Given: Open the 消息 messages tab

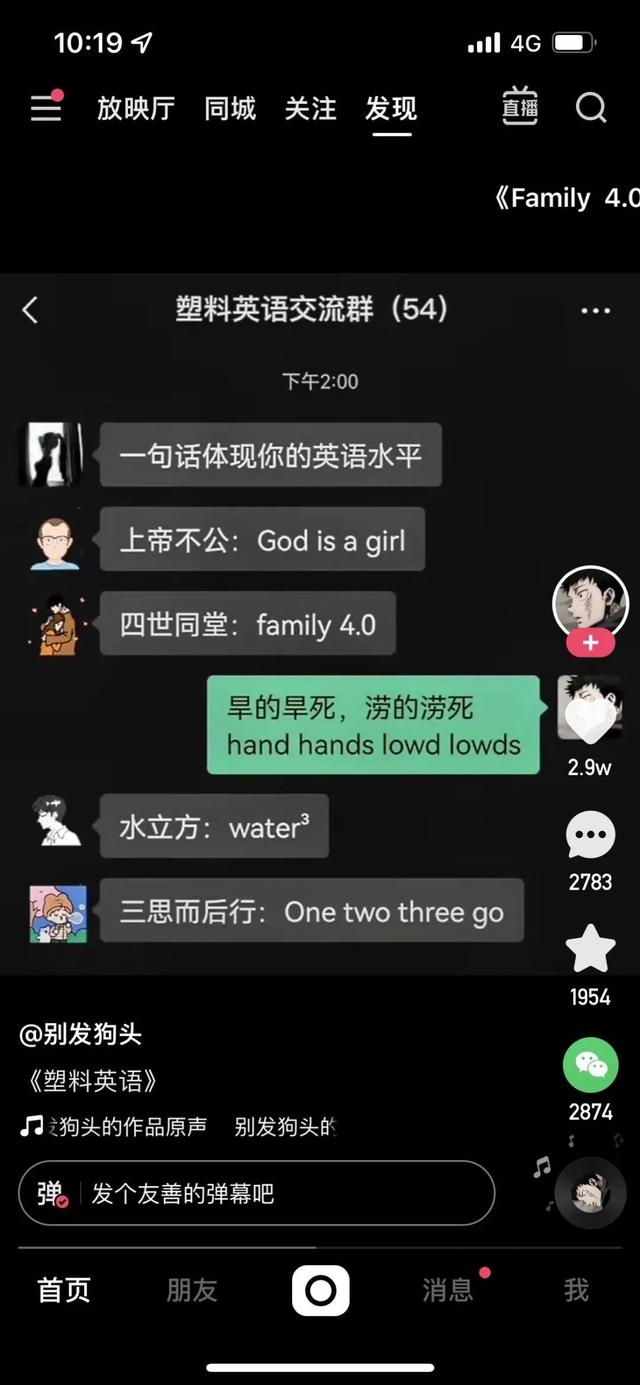Looking at the screenshot, I should click(447, 1290).
